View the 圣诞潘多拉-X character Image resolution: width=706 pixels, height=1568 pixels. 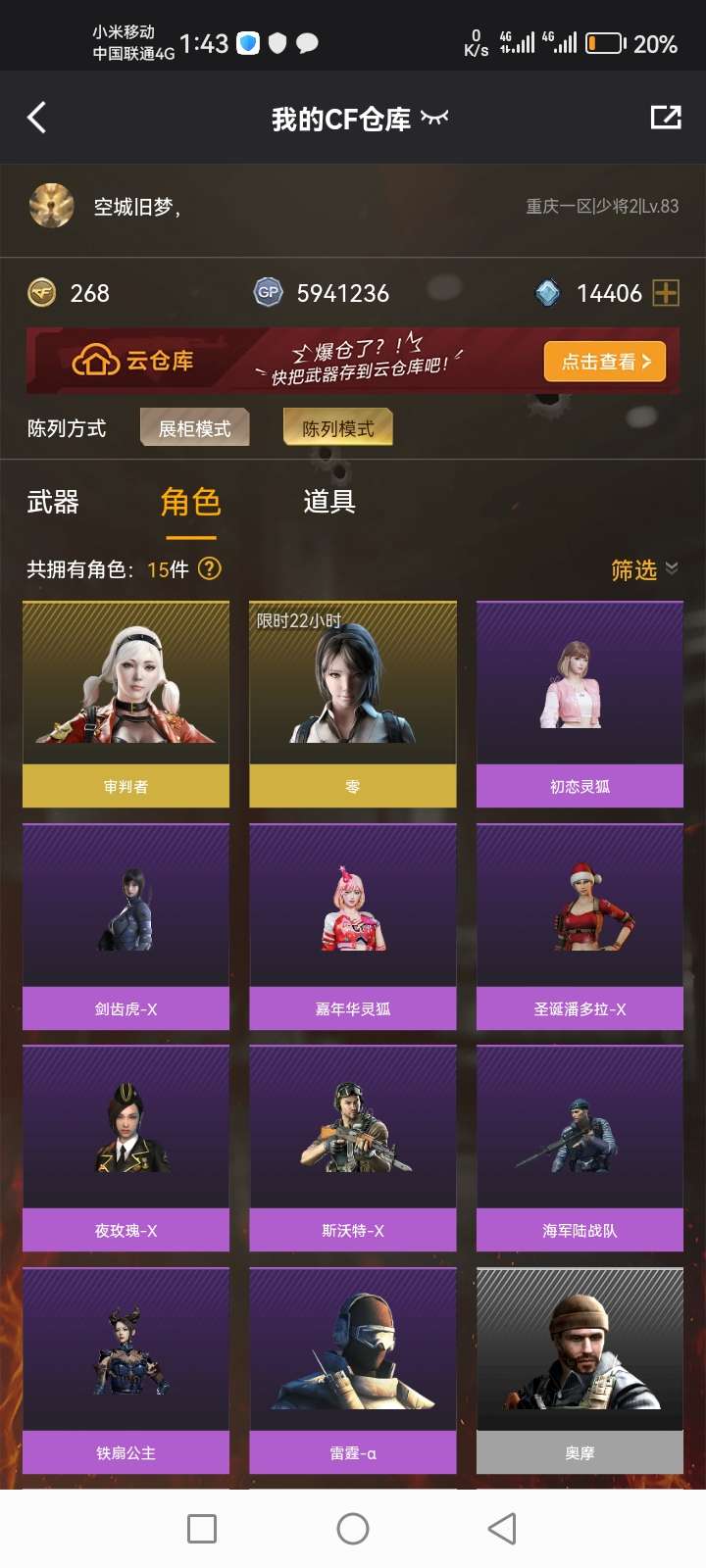[580, 926]
